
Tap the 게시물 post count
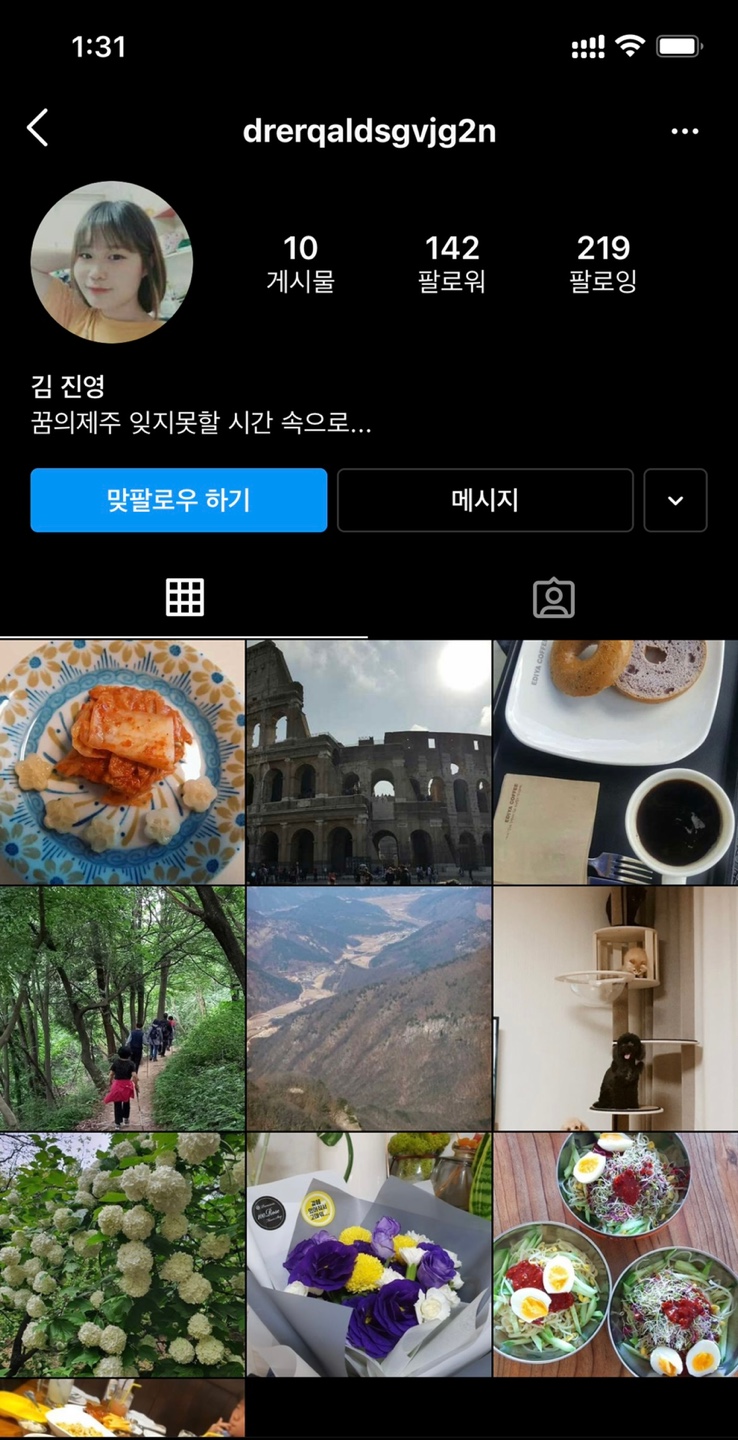301,263
